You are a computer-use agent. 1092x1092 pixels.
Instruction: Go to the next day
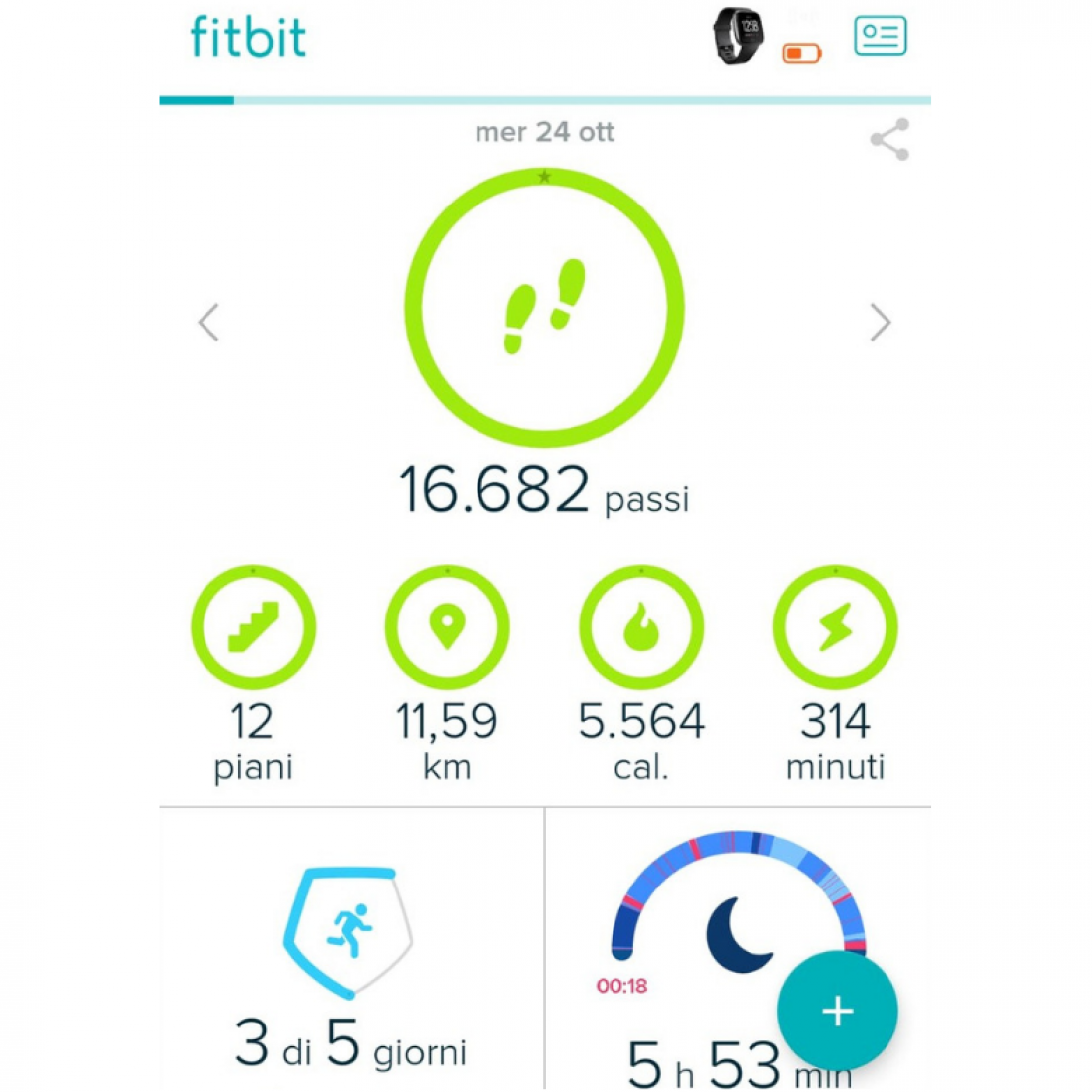point(880,323)
